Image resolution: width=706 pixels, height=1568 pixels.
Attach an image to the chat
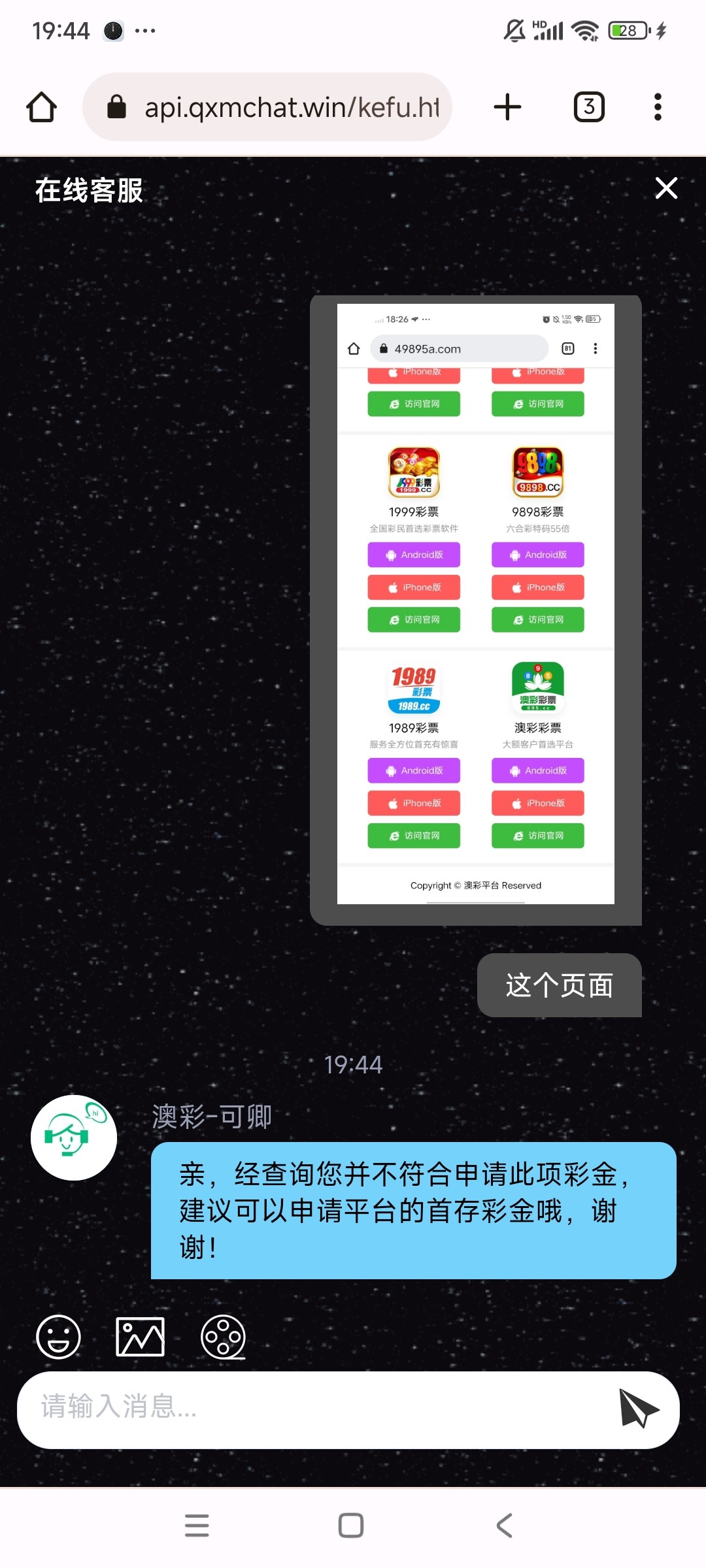(140, 1337)
